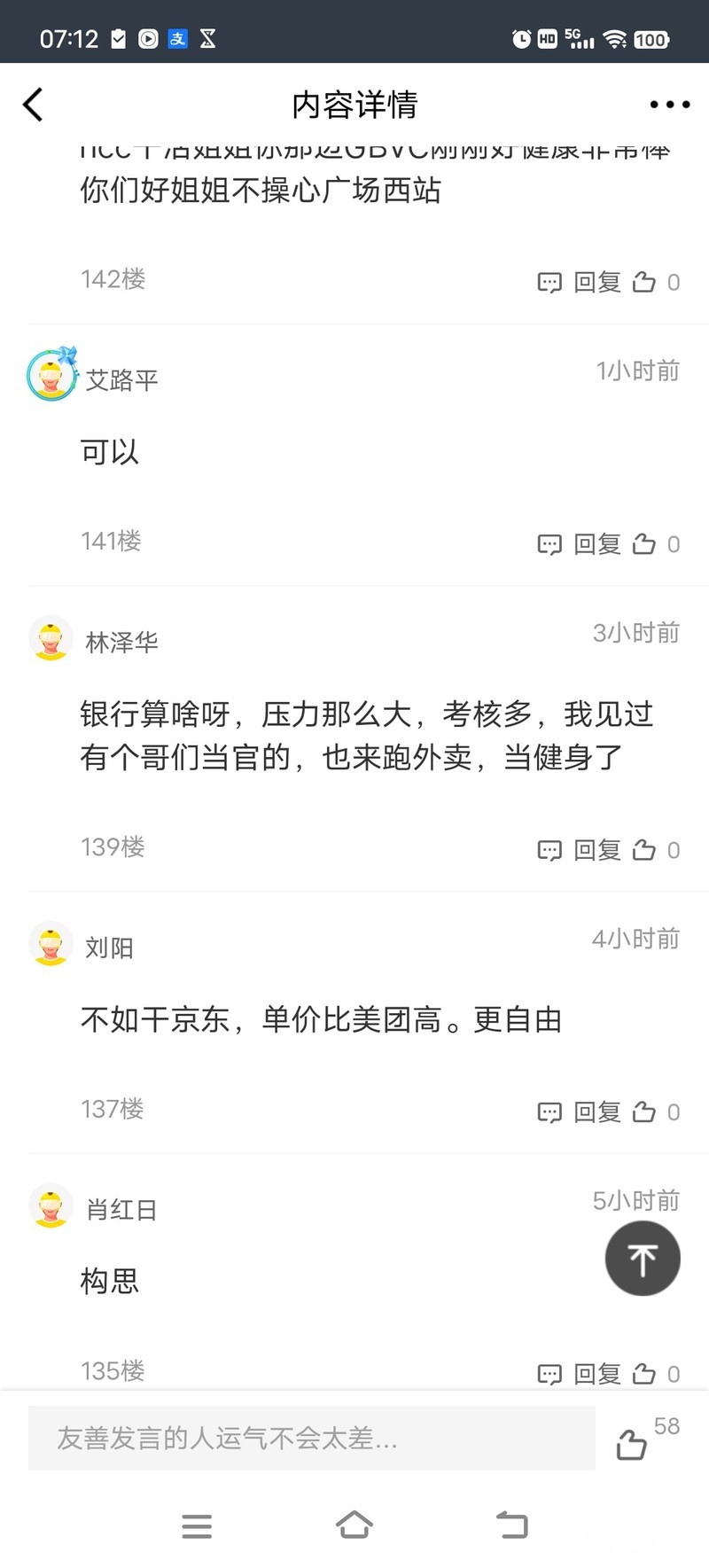
Task: Open 艾路平's profile avatar
Action: (51, 376)
